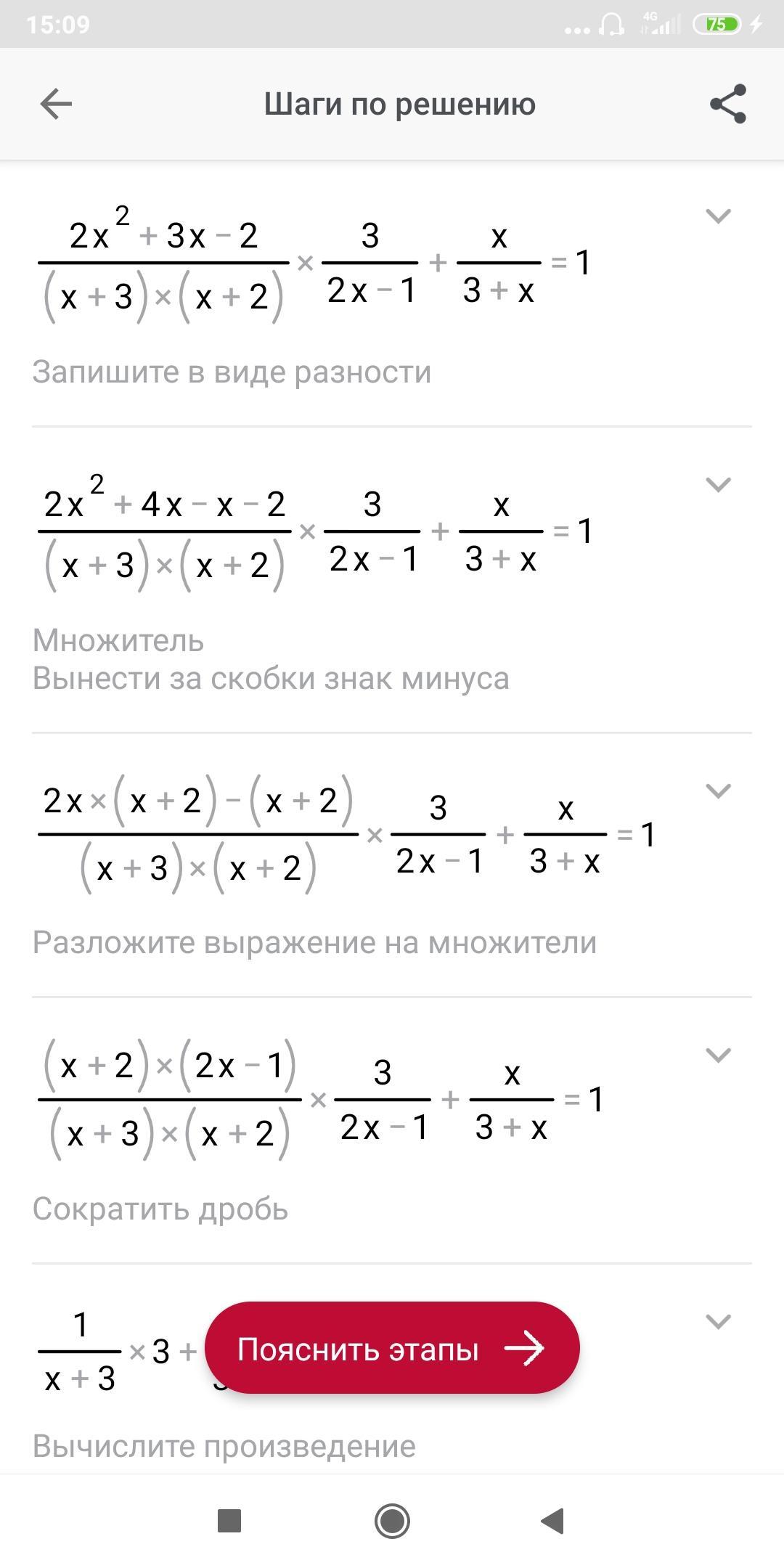Viewport: 784px width, 1568px height.
Task: Go back using the top-left arrow
Action: click(x=56, y=104)
